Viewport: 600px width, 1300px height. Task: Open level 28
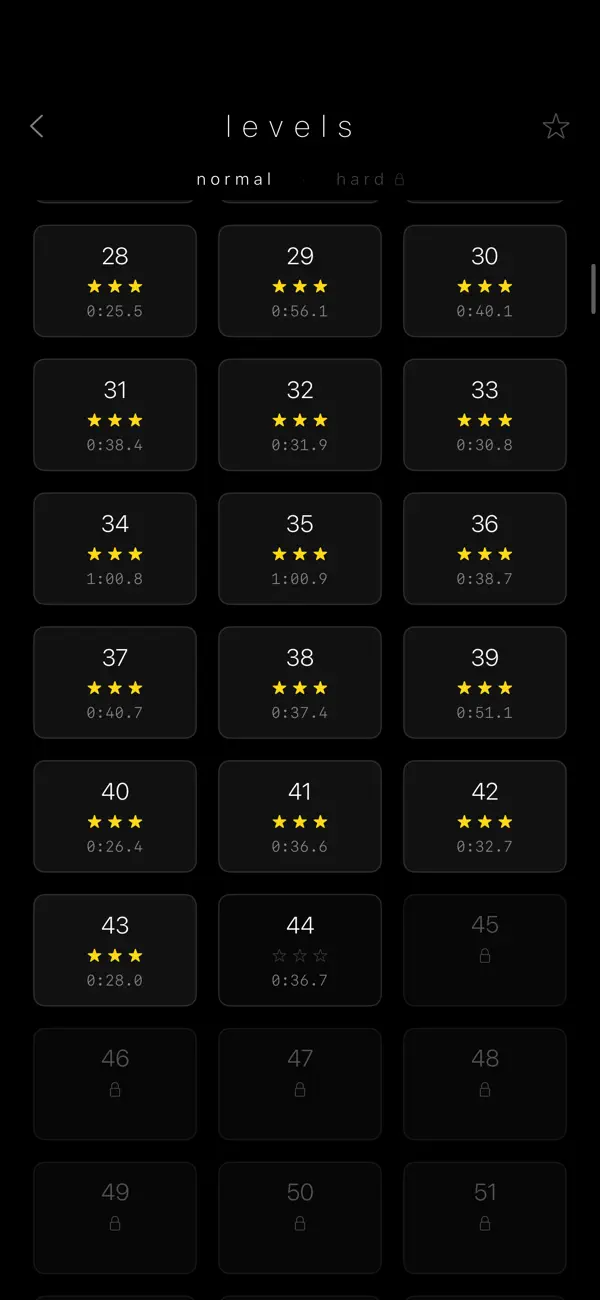pos(115,281)
